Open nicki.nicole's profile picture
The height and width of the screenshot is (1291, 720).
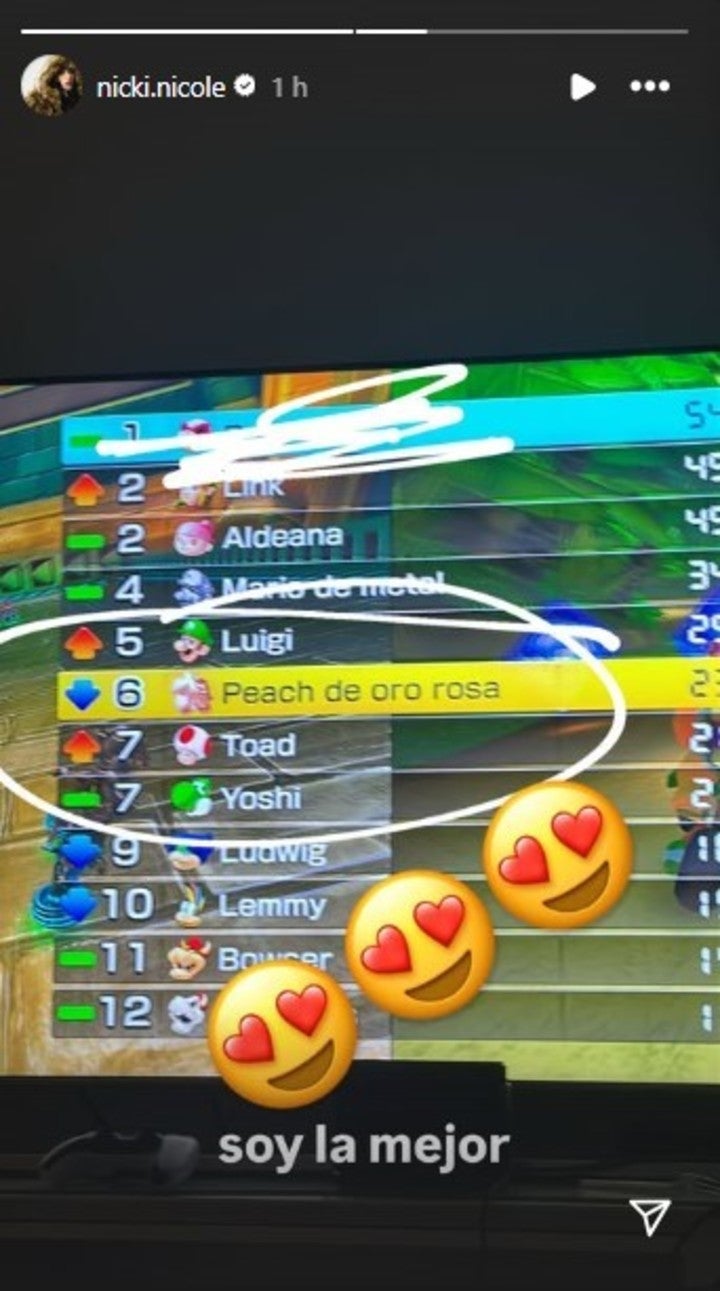[51, 86]
